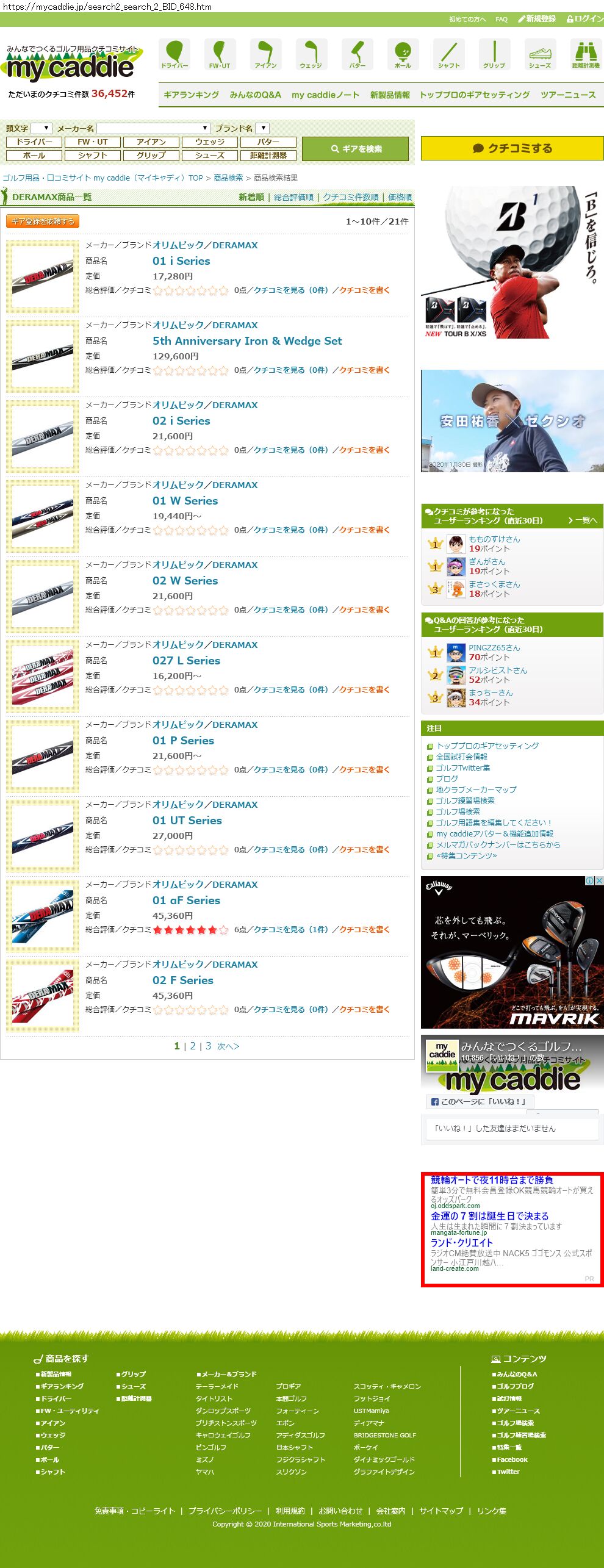Image resolution: width=604 pixels, height=1568 pixels.
Task: Open みんなのQ&A section
Action: coord(255,95)
